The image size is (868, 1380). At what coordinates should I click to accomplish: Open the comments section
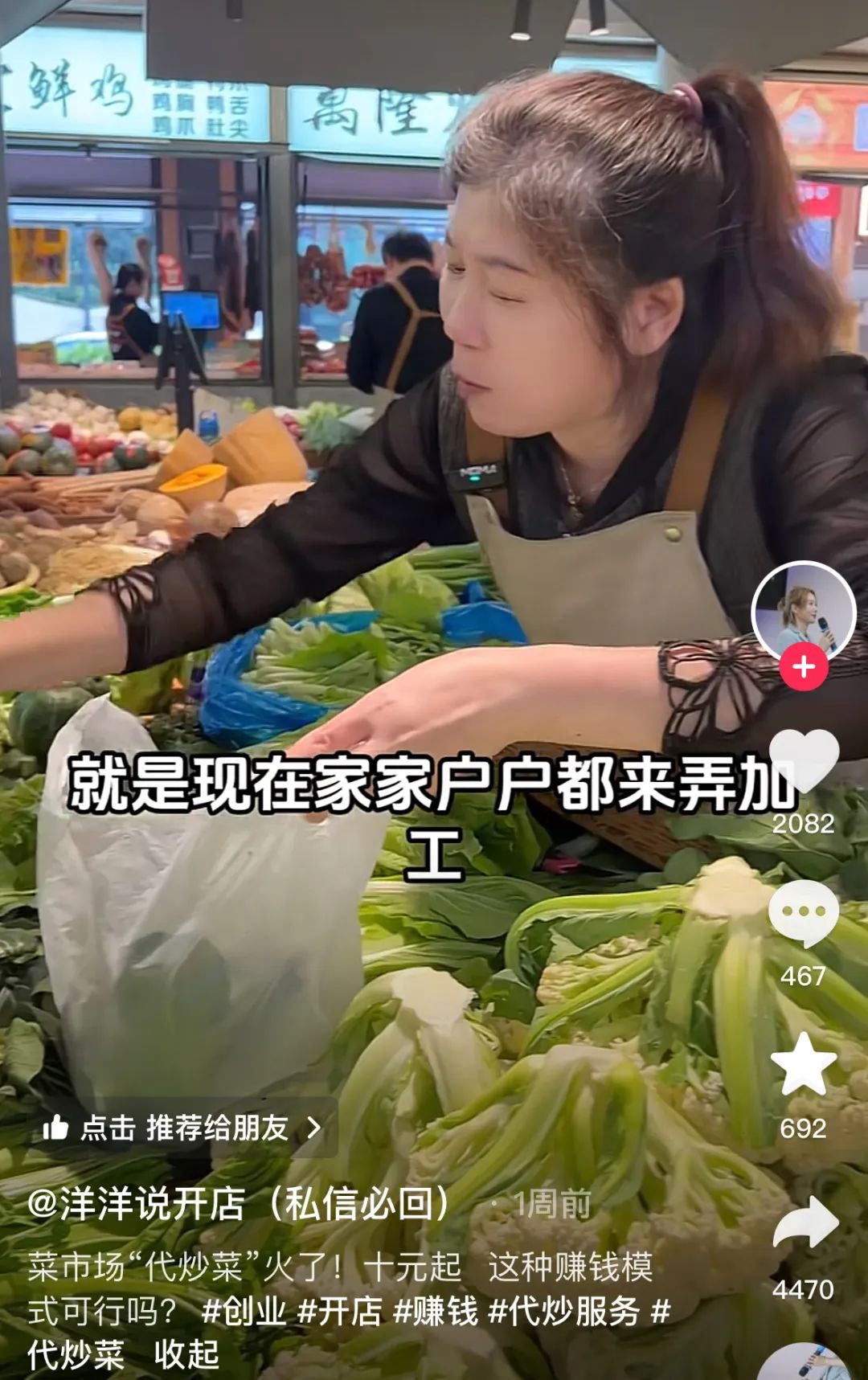coord(804,913)
